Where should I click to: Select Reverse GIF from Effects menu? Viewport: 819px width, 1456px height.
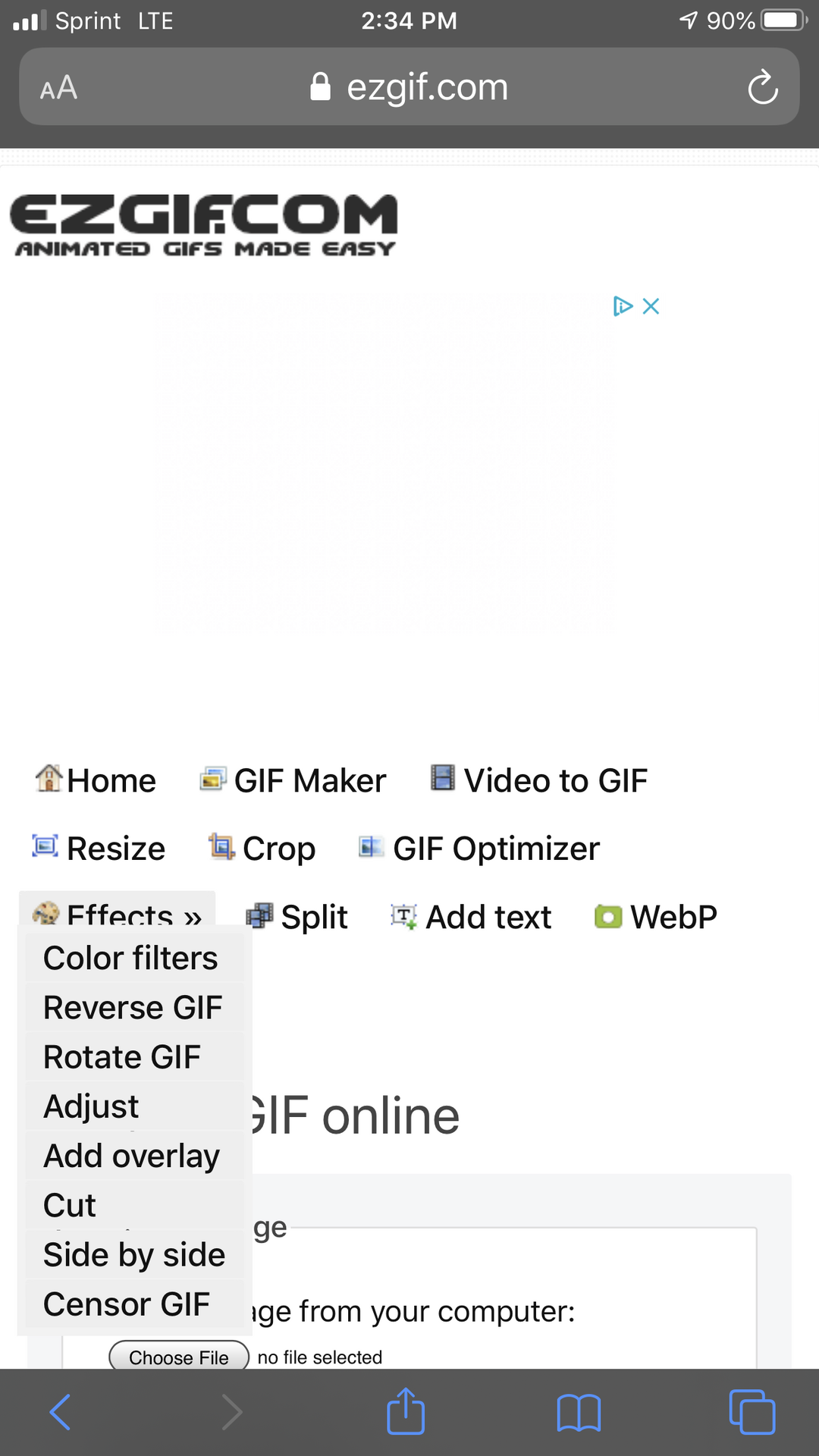[x=133, y=1008]
